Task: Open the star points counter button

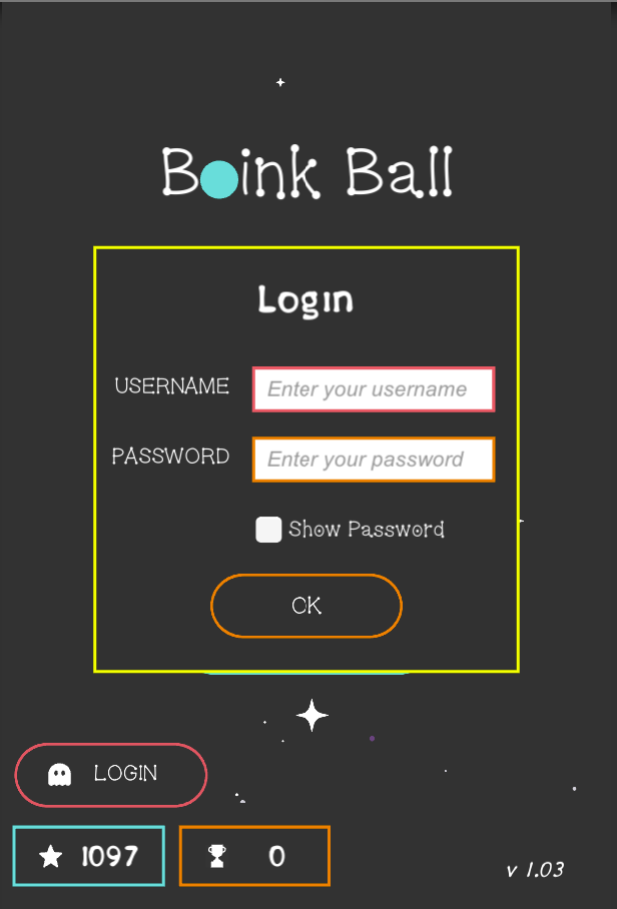Action: [88, 856]
